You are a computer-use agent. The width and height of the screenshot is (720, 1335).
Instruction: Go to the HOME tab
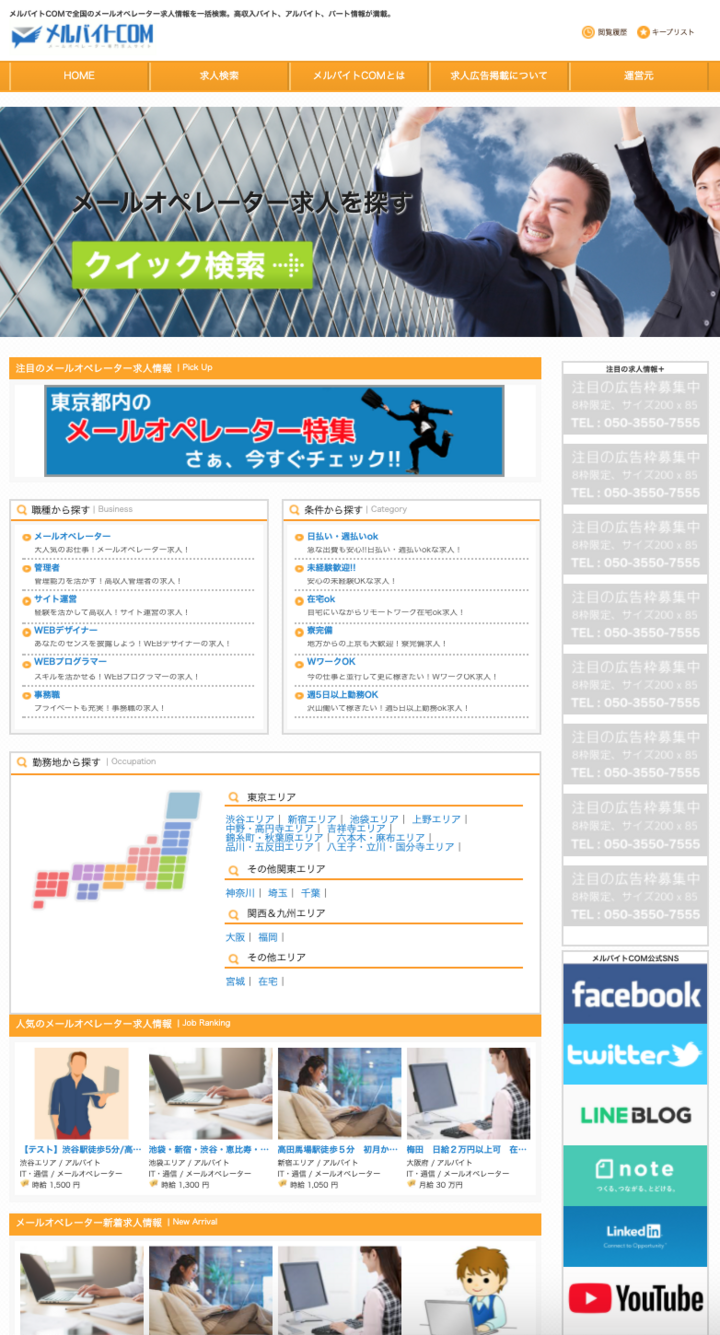(x=79, y=76)
